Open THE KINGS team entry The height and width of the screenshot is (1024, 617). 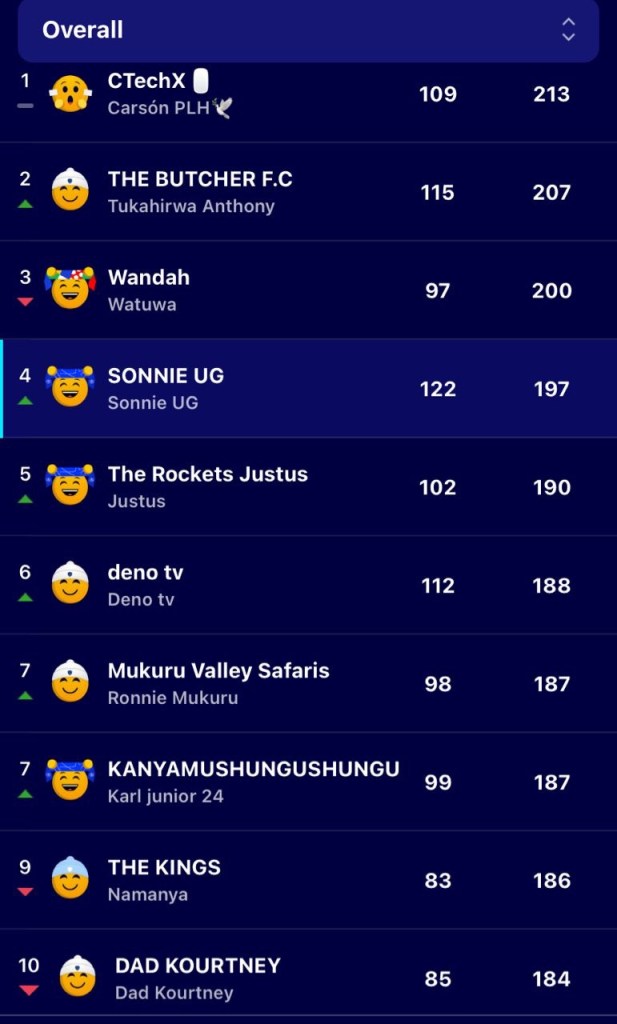(x=308, y=880)
